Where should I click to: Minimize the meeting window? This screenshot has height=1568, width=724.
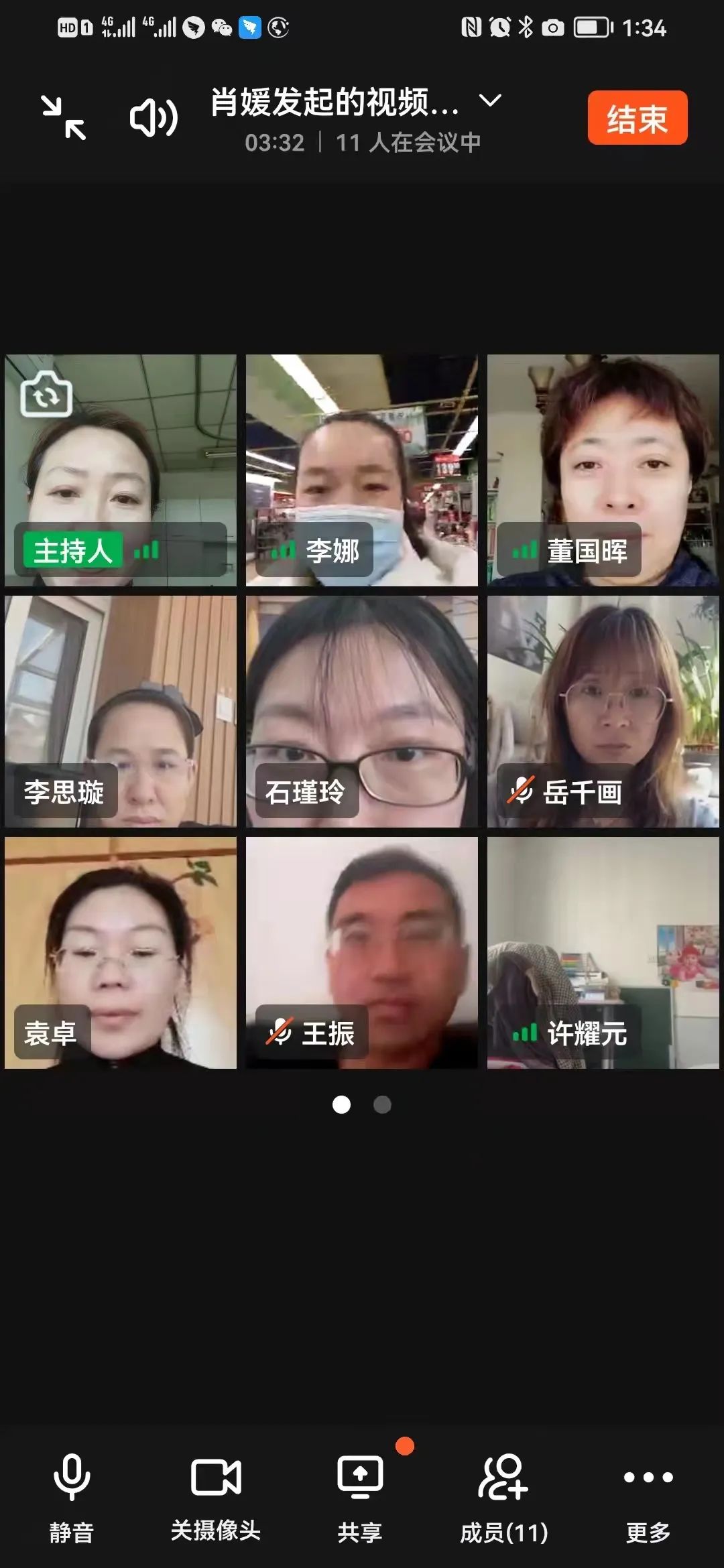[64, 118]
